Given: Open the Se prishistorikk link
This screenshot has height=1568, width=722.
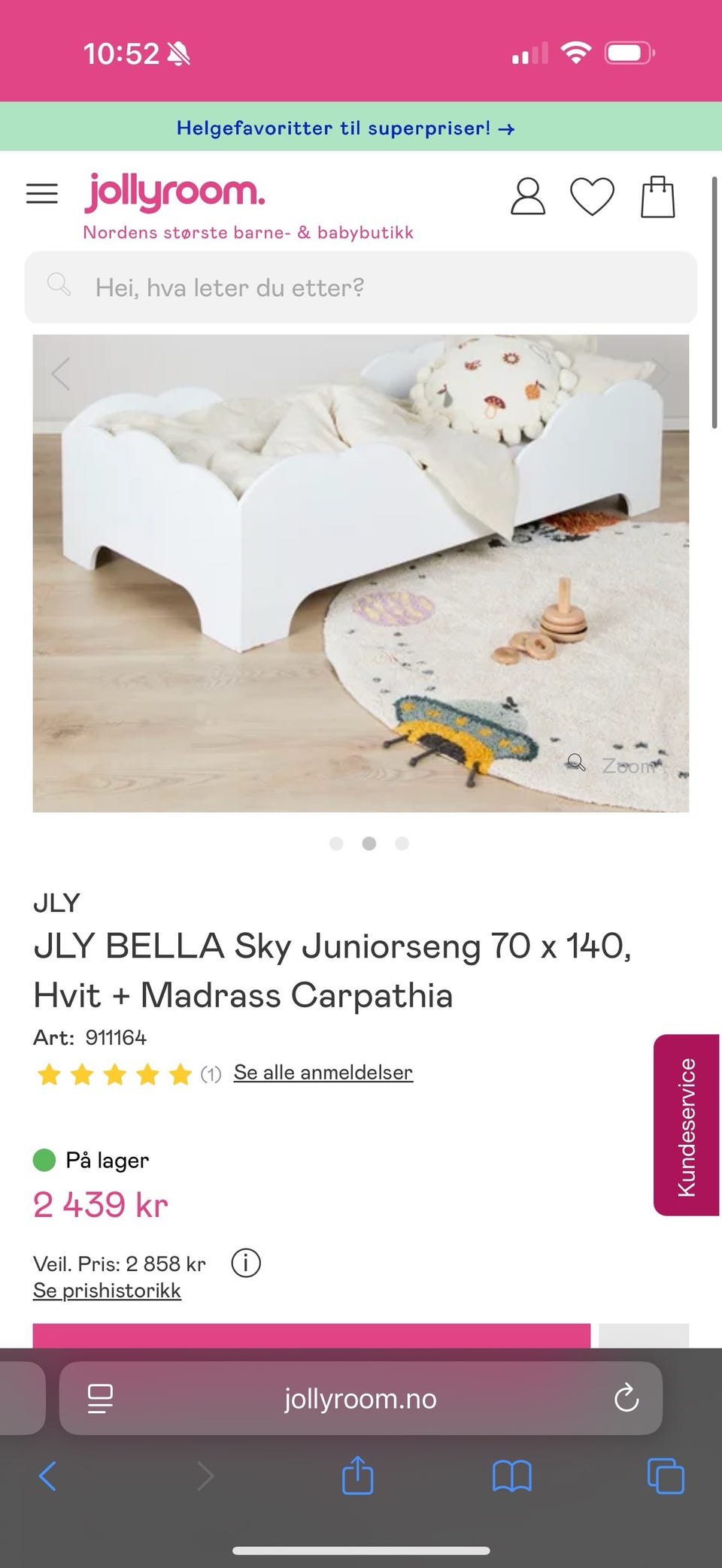Looking at the screenshot, I should click(106, 1290).
